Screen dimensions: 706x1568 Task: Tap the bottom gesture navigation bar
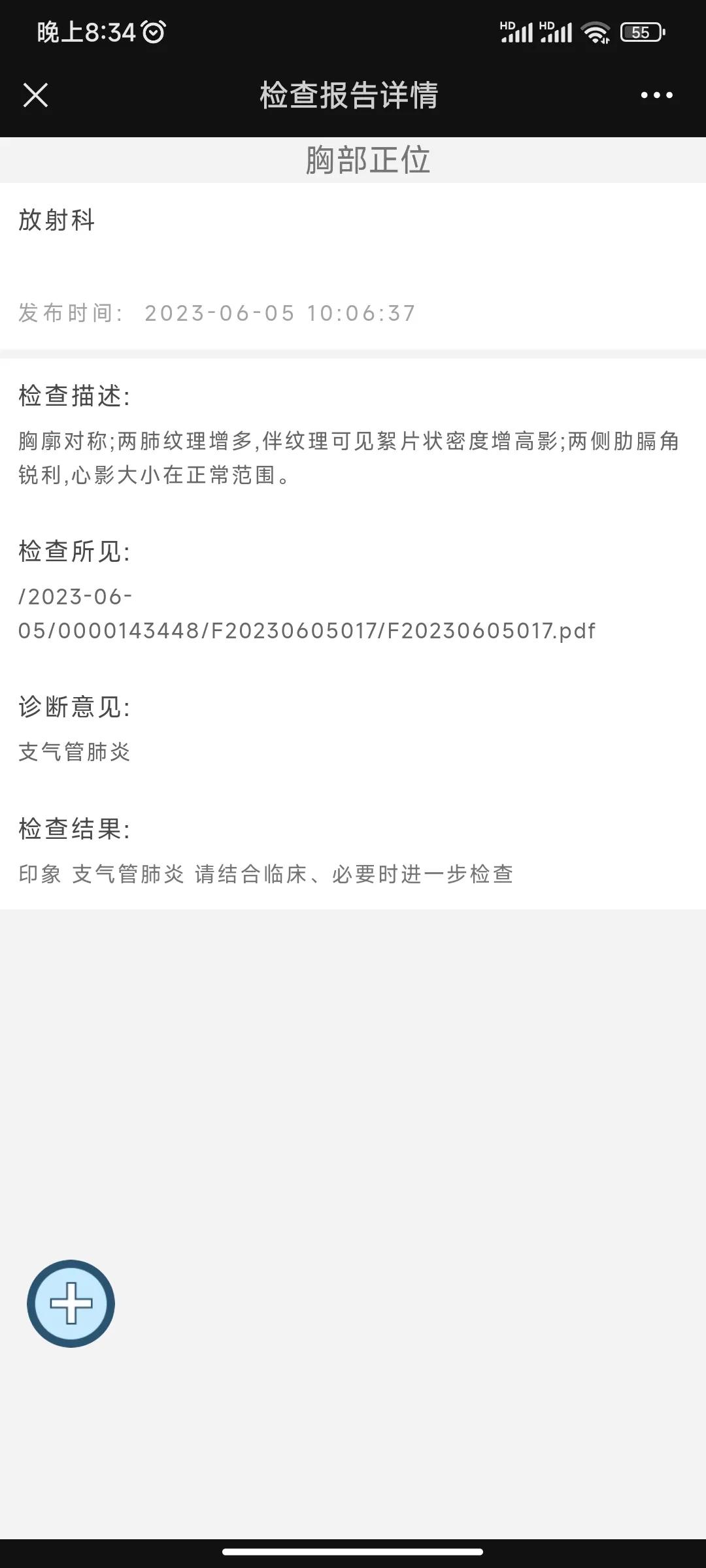[353, 1552]
